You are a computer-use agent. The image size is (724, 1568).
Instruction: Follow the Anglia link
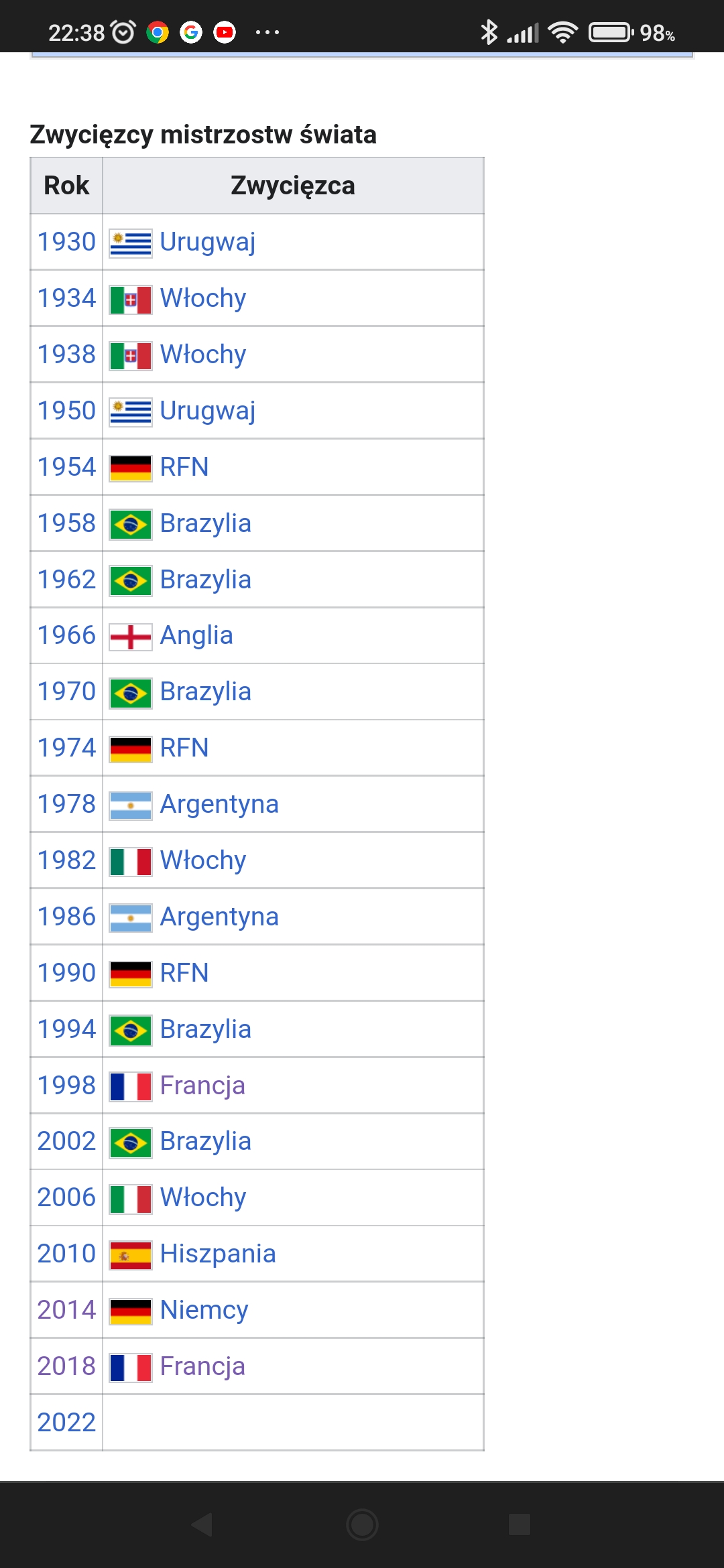(196, 635)
